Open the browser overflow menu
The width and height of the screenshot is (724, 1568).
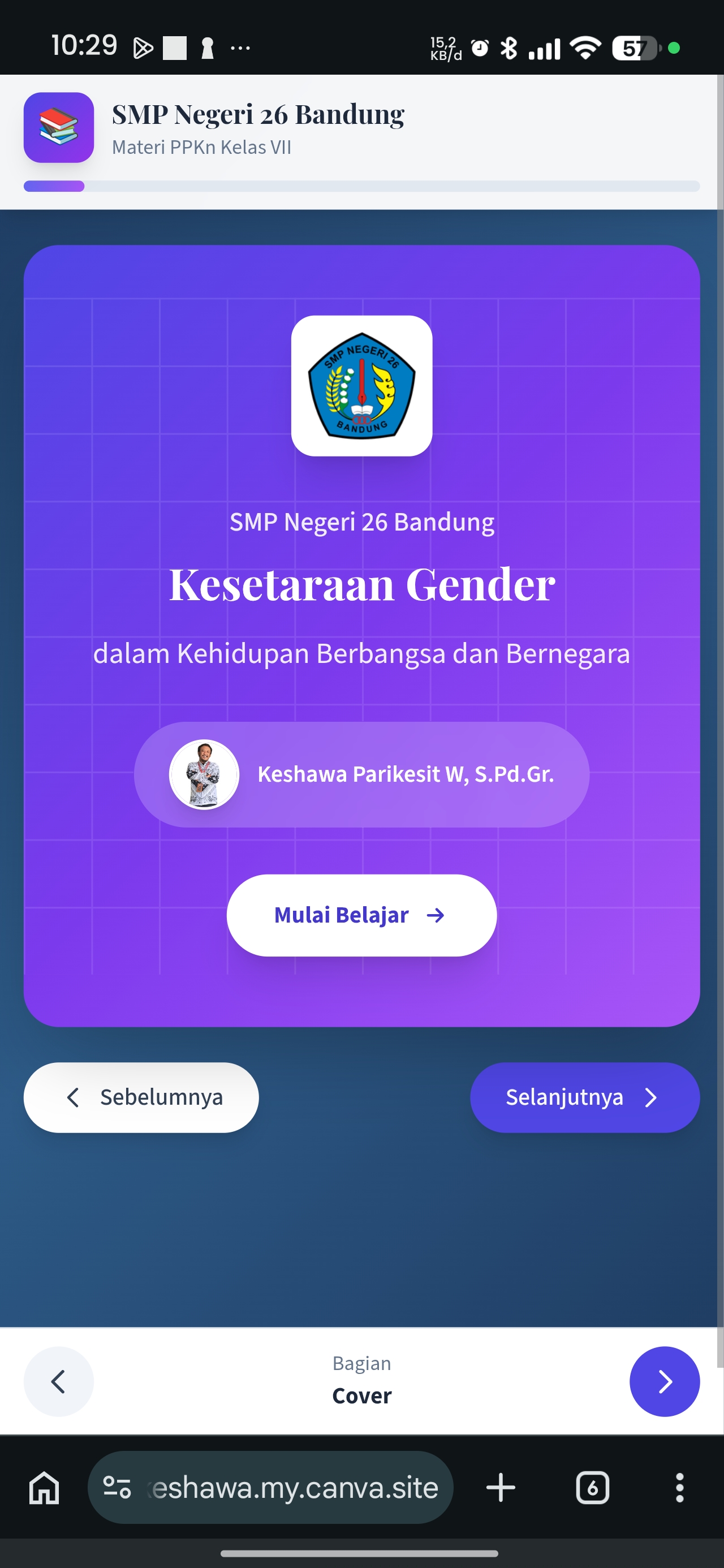(x=679, y=1488)
